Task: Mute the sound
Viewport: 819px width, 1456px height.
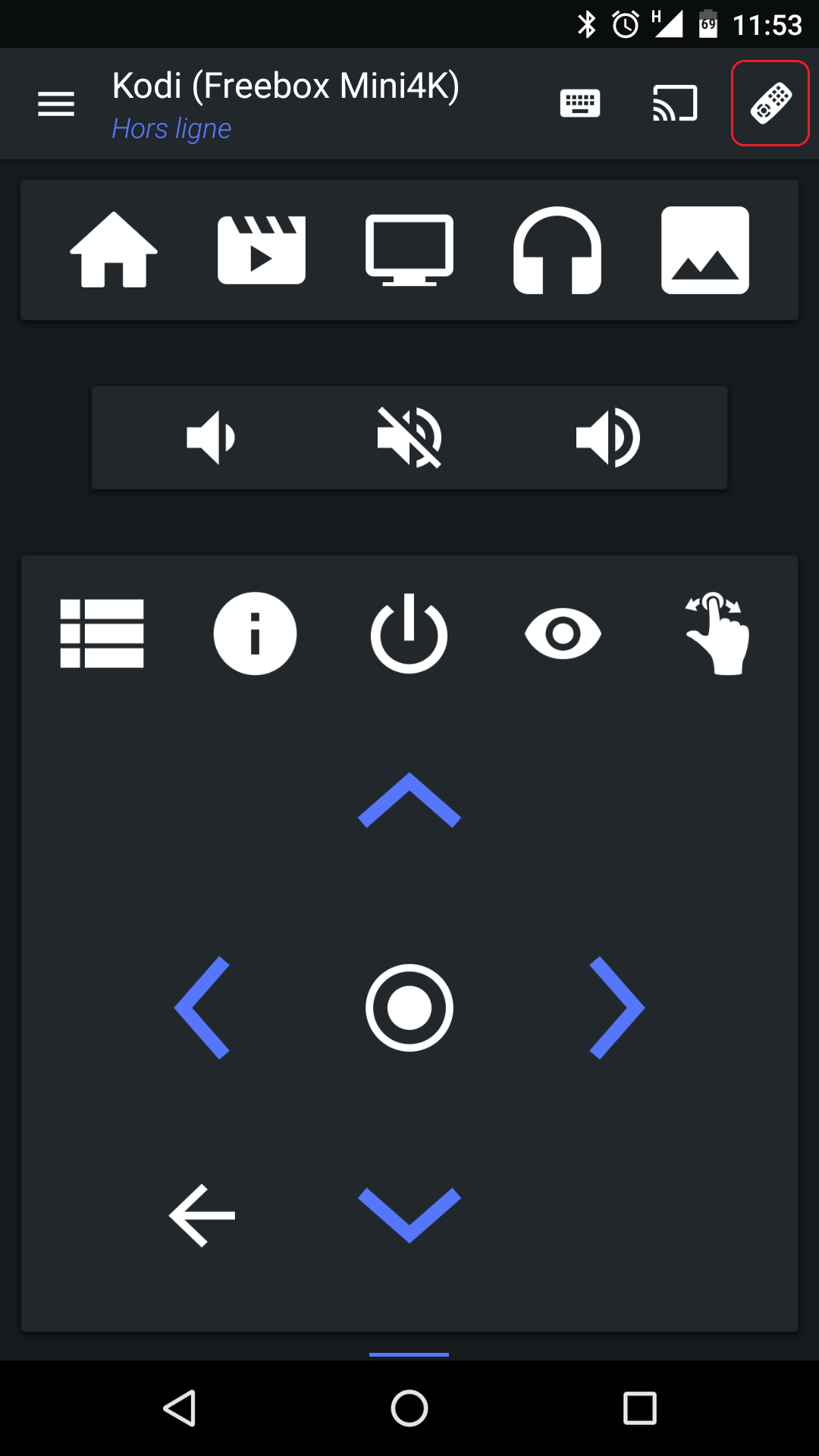Action: click(x=409, y=438)
